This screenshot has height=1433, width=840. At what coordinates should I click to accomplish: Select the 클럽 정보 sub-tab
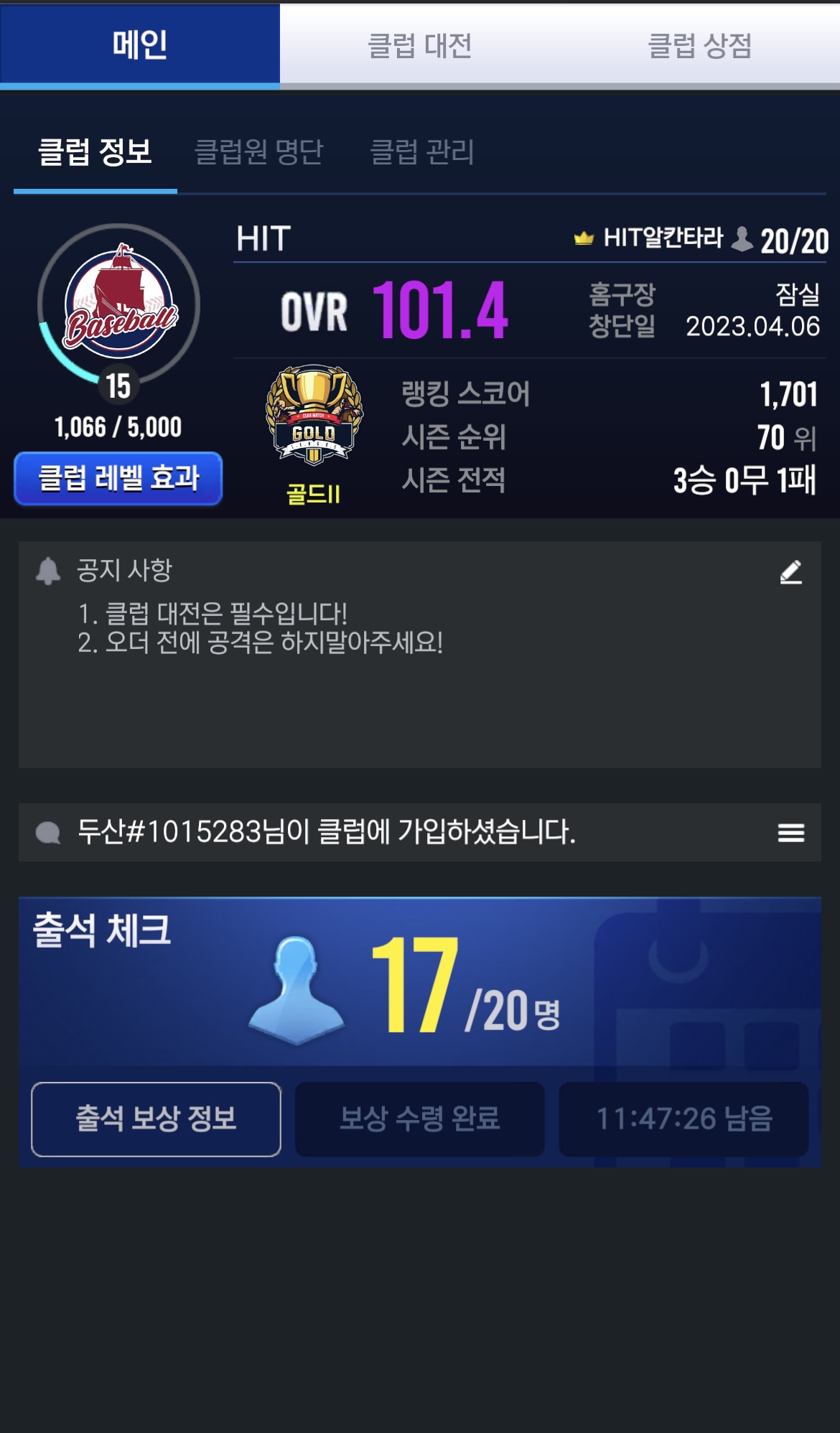[95, 152]
